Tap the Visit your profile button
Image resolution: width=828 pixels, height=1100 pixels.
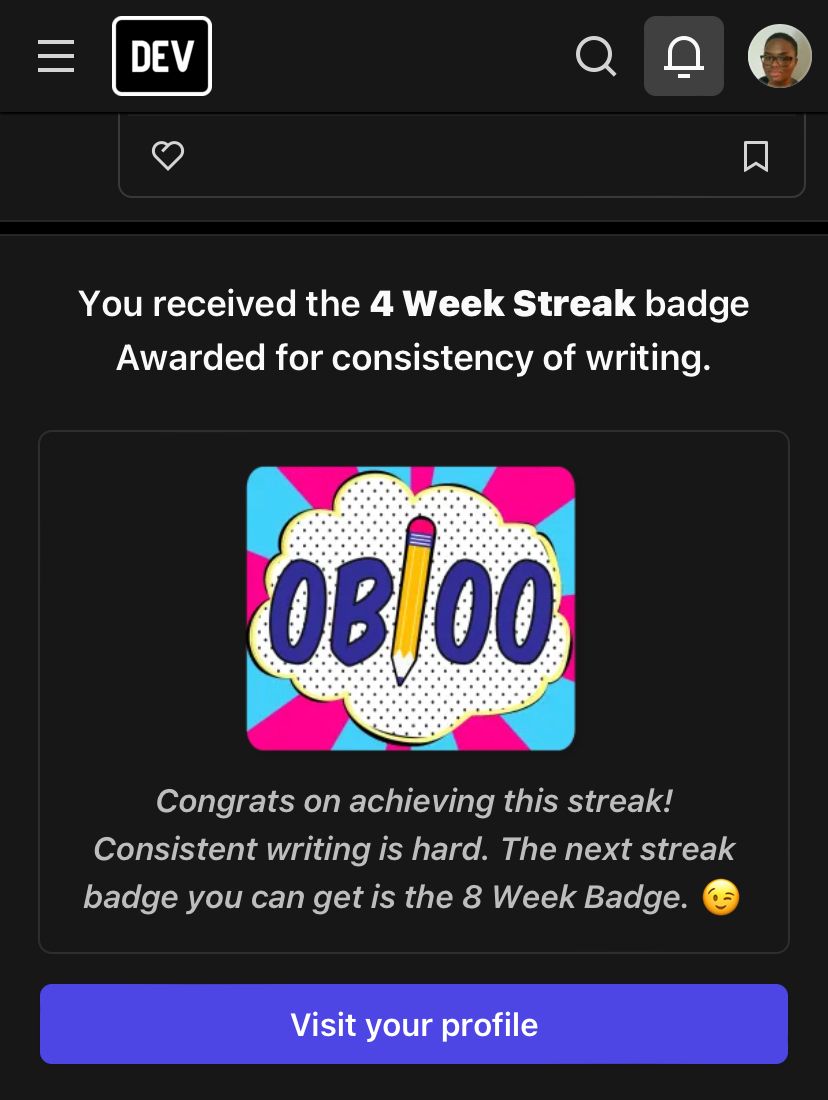[x=414, y=1024]
